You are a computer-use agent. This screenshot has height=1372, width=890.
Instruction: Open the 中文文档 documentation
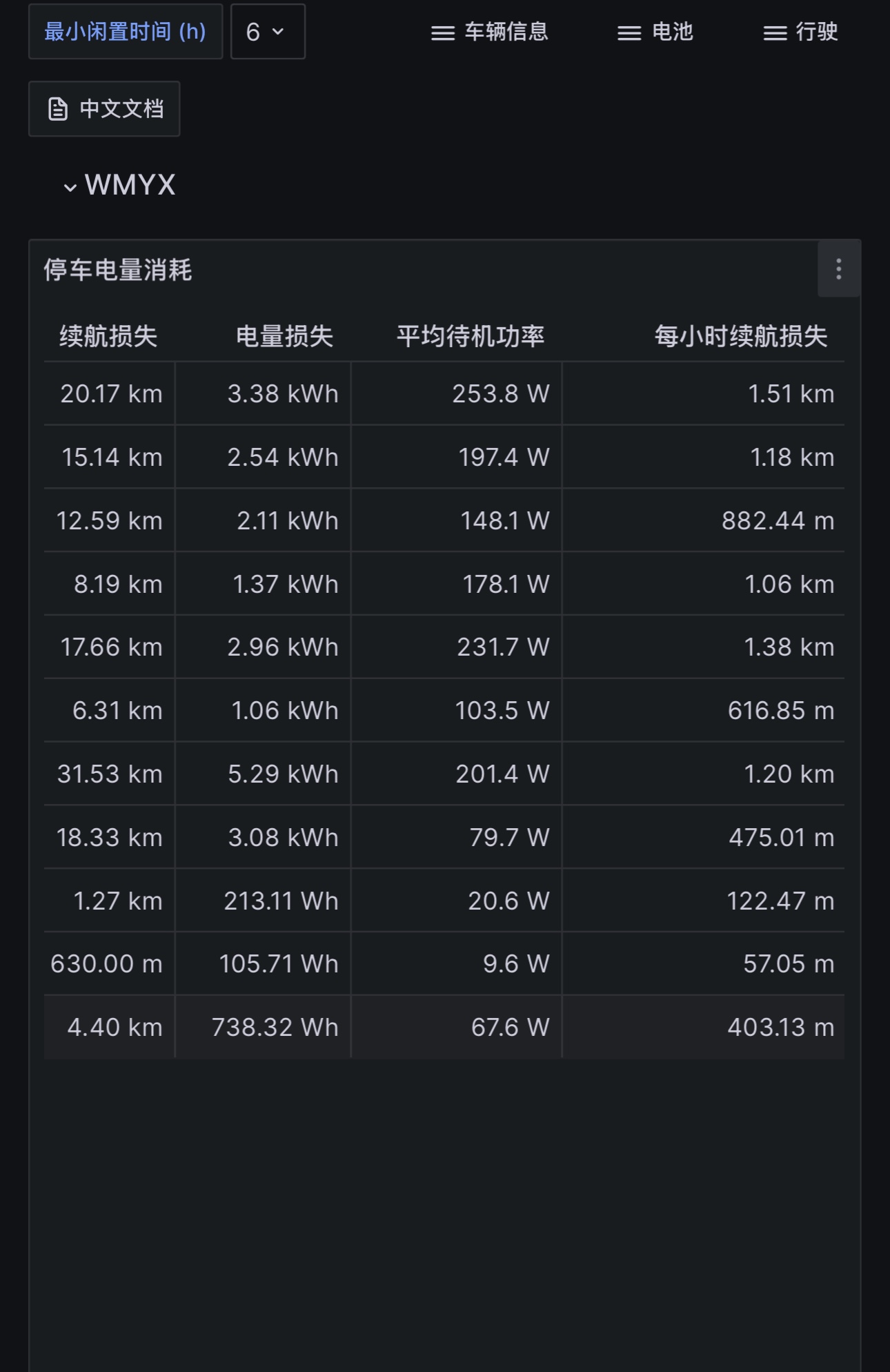[104, 109]
